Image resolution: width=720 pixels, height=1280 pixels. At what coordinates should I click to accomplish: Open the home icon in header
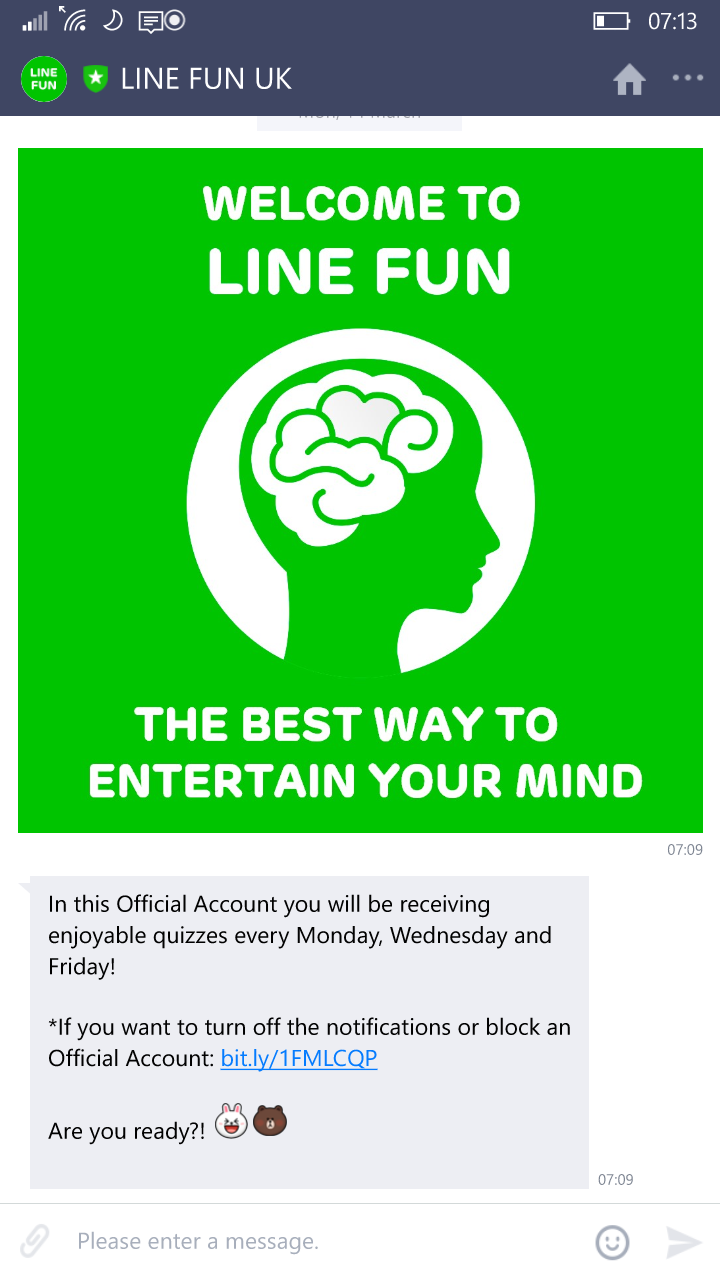629,79
